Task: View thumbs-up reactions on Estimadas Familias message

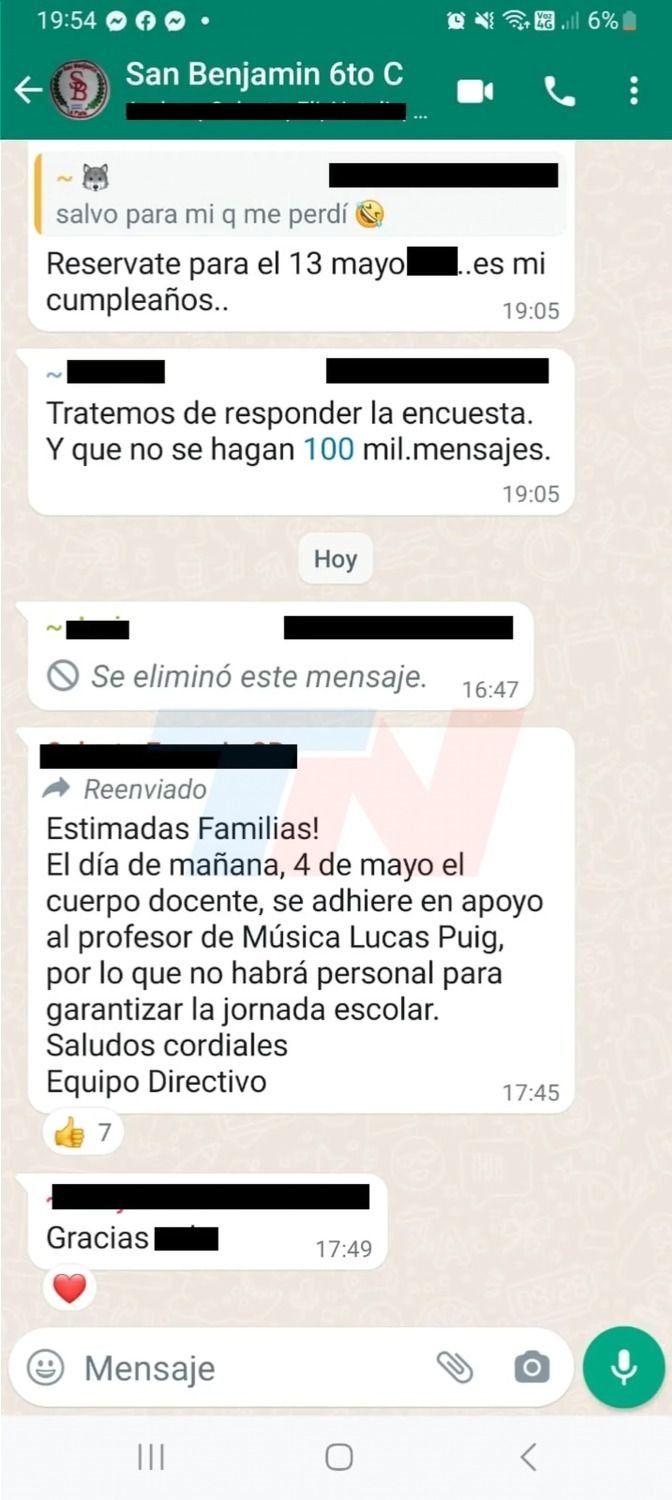Action: pos(83,1133)
